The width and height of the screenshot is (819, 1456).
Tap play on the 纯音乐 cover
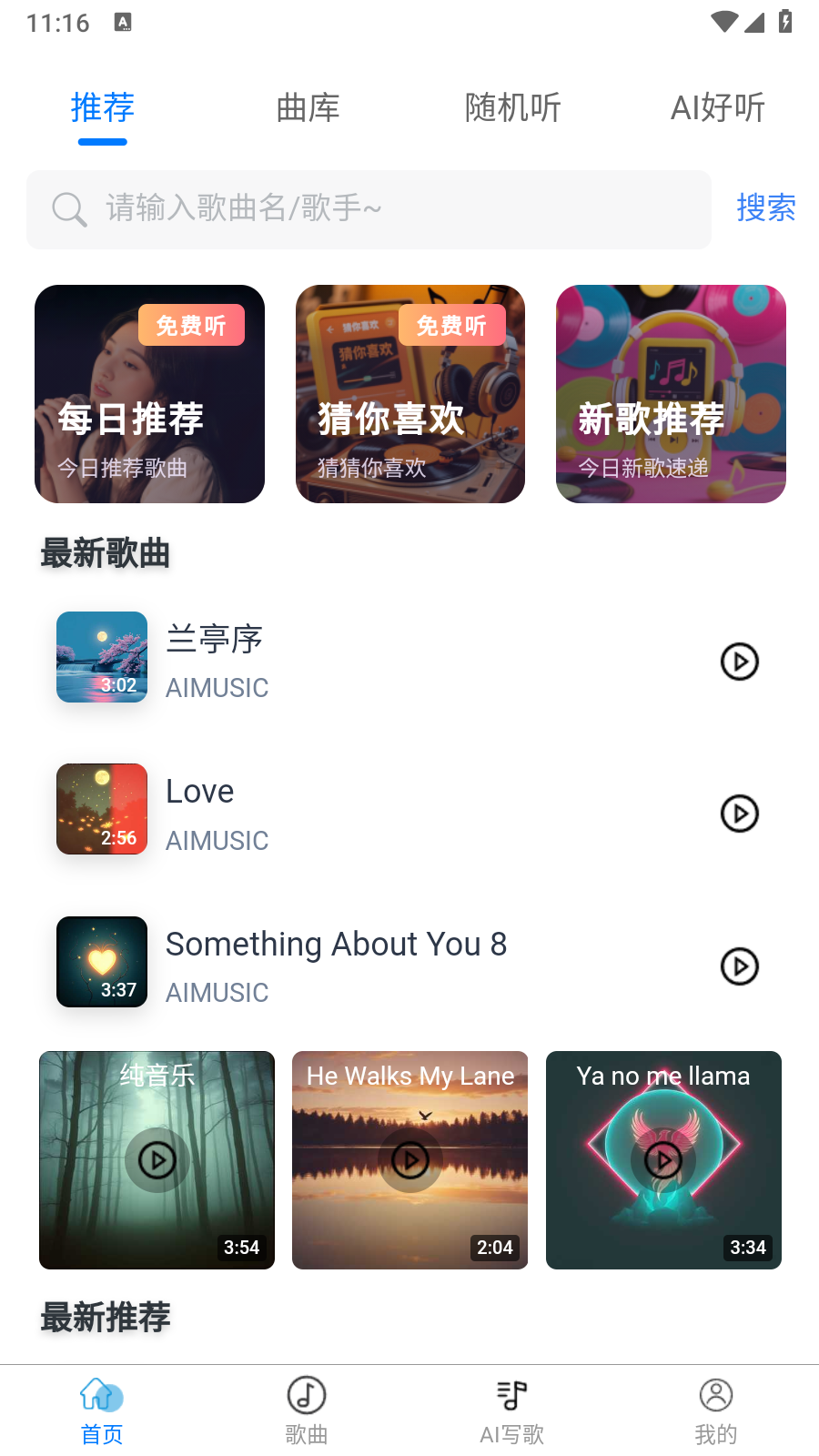[x=157, y=1160]
